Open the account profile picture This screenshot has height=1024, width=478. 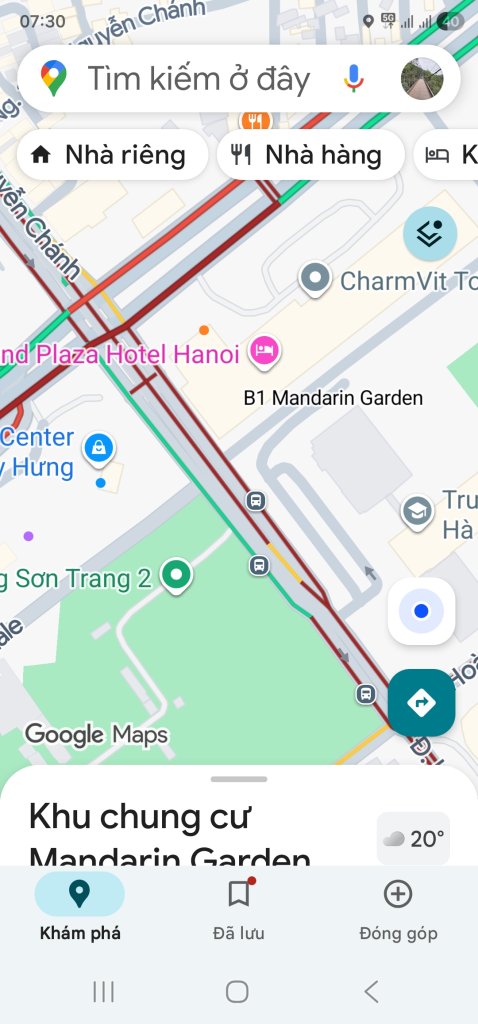click(422, 79)
